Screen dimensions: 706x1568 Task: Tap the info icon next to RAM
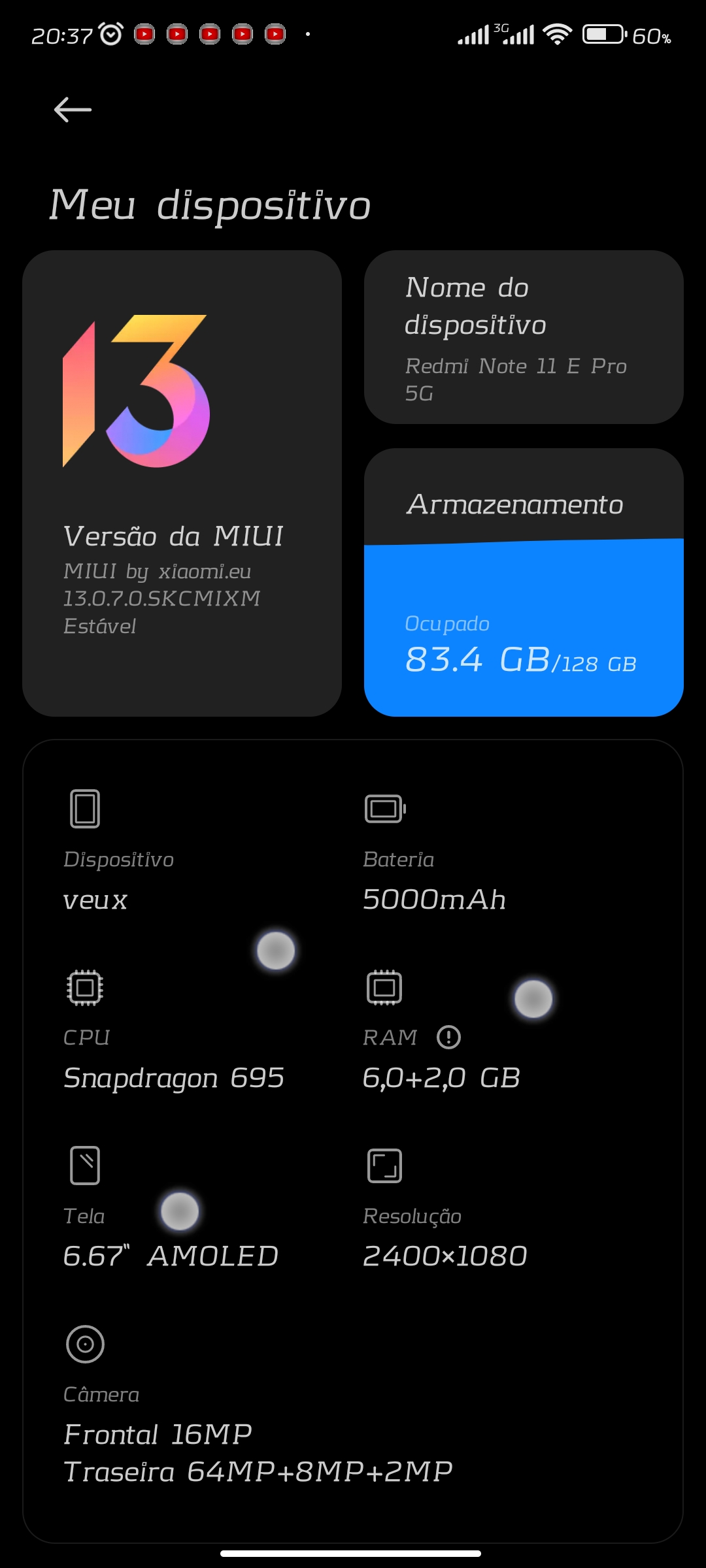coord(448,1037)
